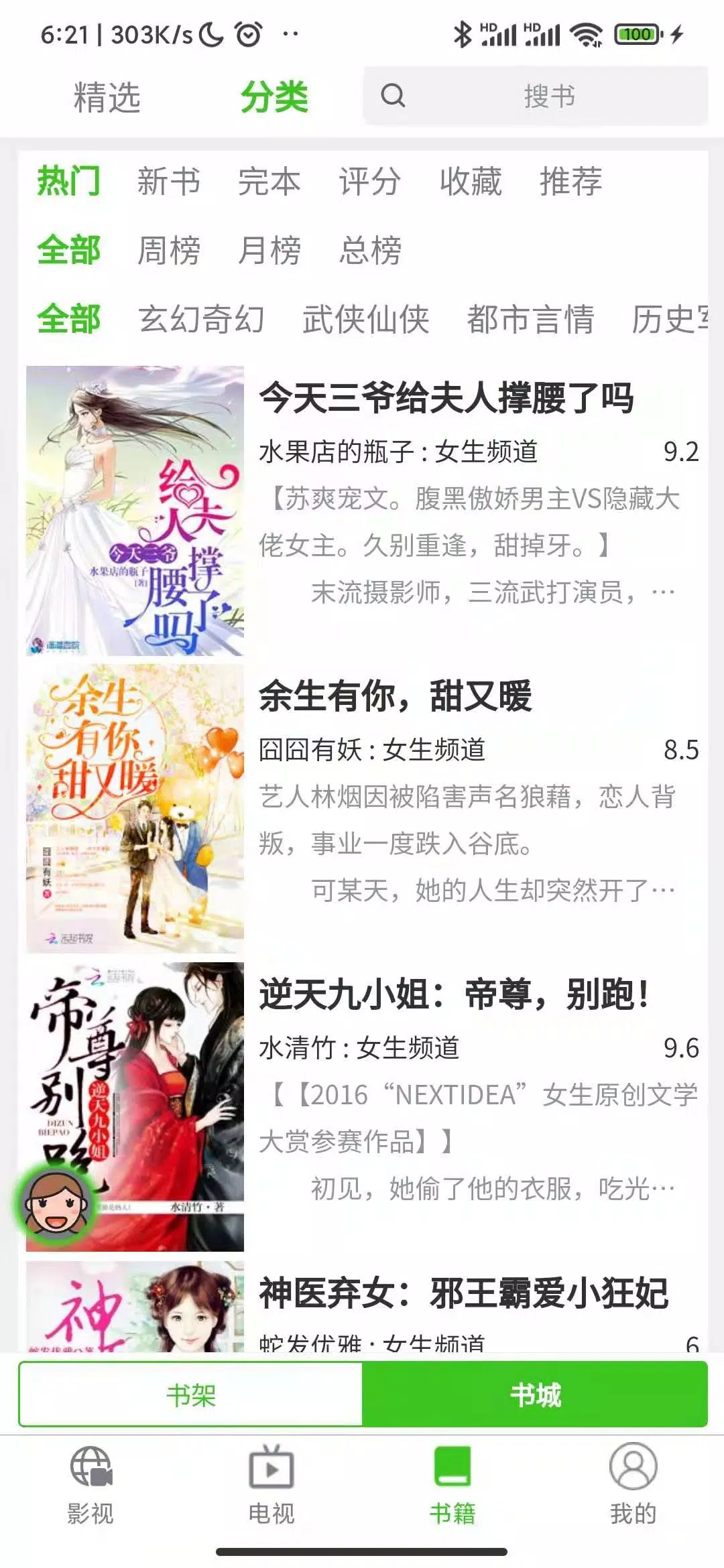Viewport: 724px width, 1568px height.
Task: Sort books by 收藏
Action: tap(471, 182)
